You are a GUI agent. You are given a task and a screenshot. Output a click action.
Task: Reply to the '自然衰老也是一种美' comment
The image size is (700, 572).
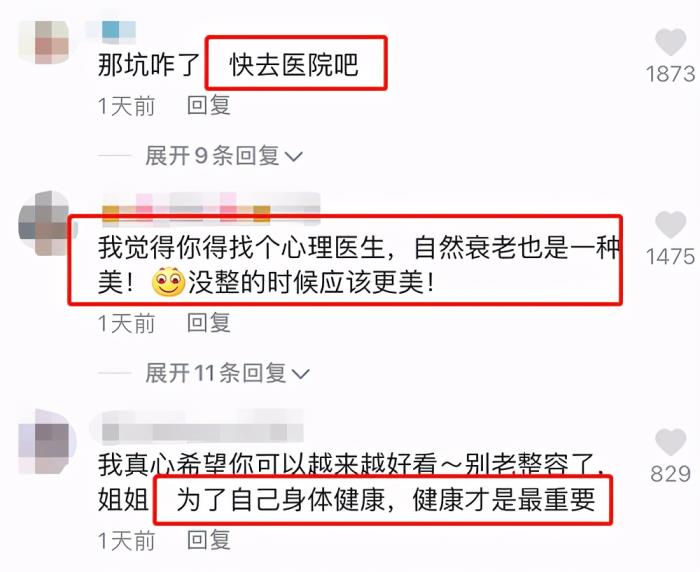[x=209, y=323]
